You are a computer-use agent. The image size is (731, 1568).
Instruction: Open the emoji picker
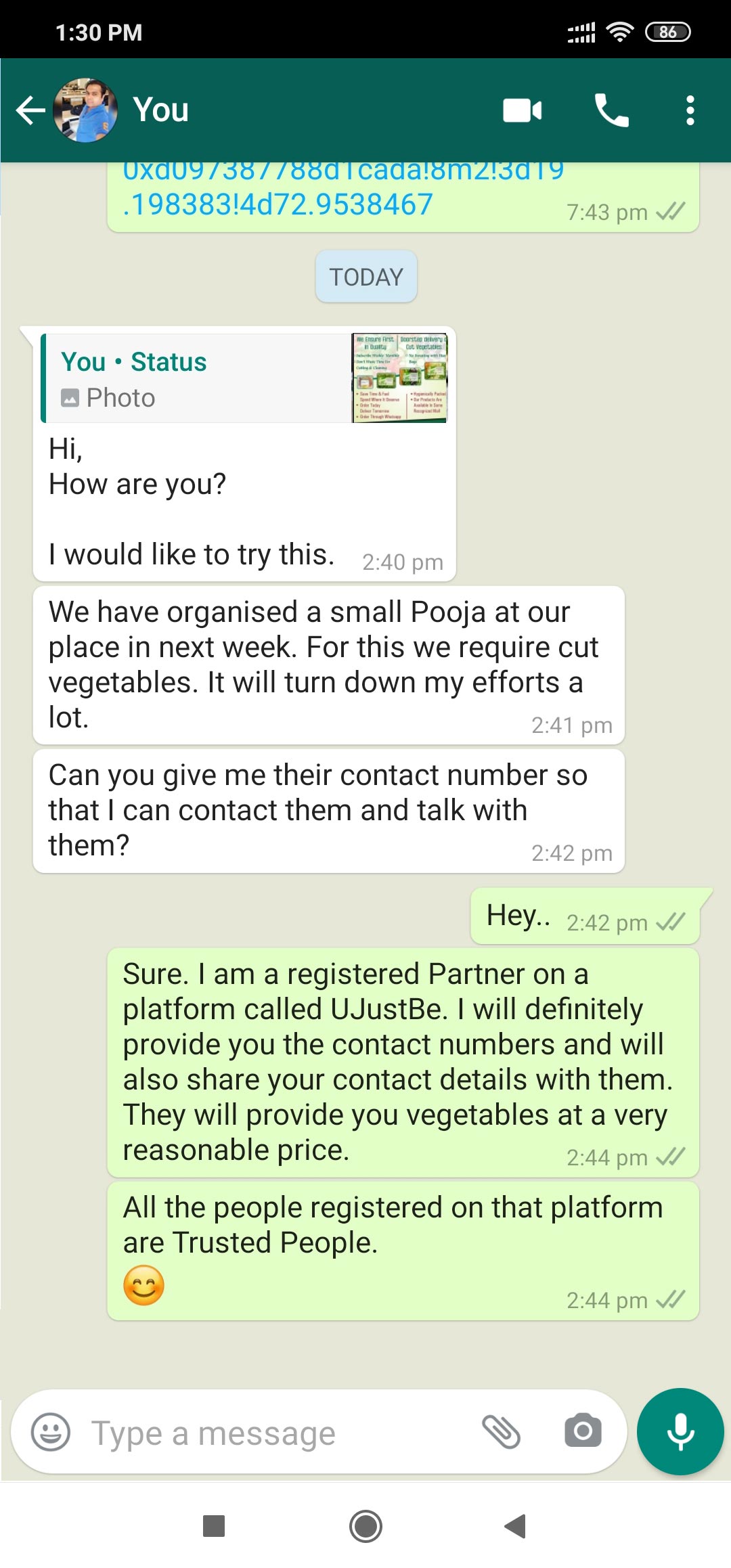(51, 1432)
